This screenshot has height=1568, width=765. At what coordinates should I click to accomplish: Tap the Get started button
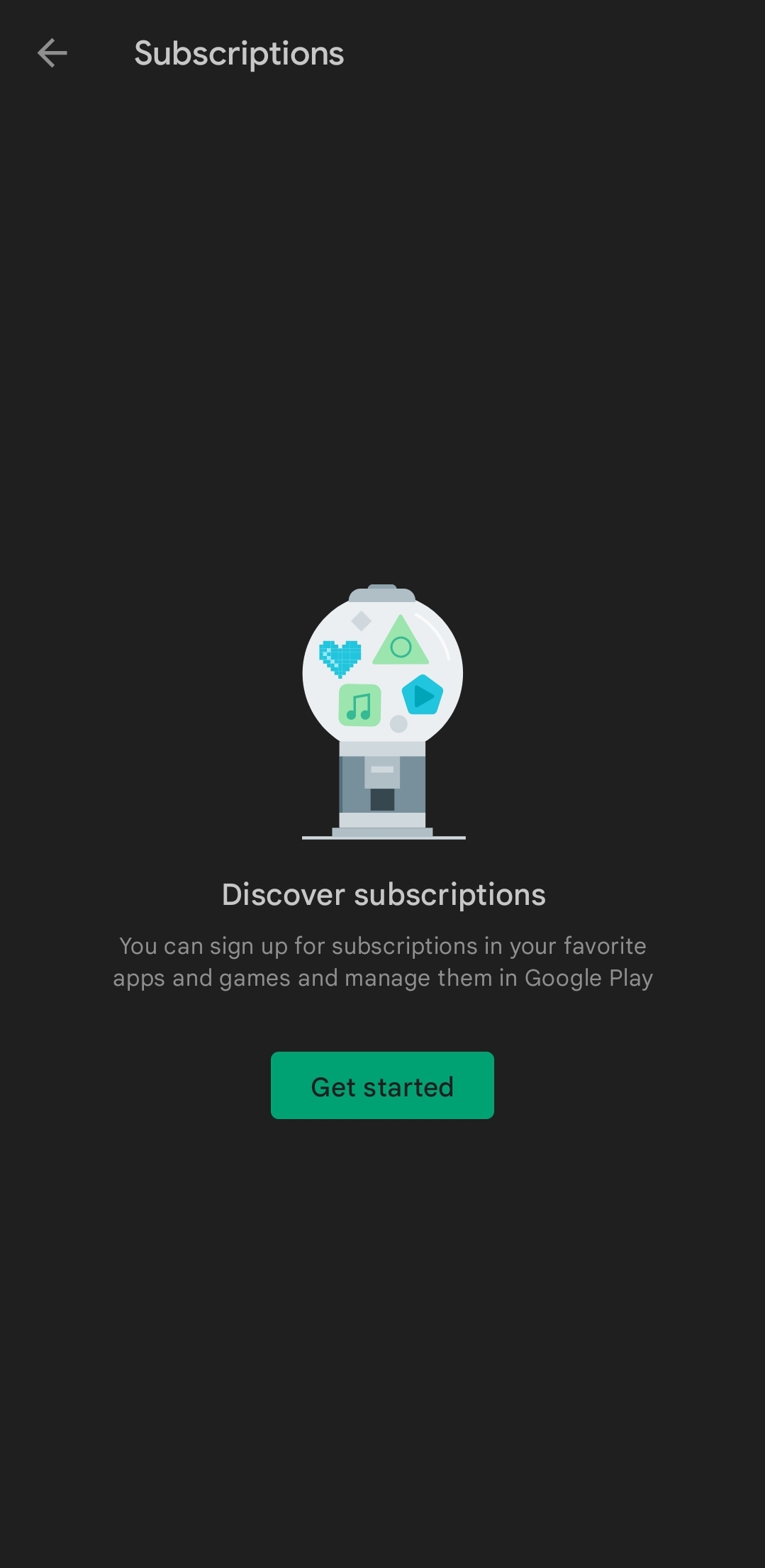382,1086
